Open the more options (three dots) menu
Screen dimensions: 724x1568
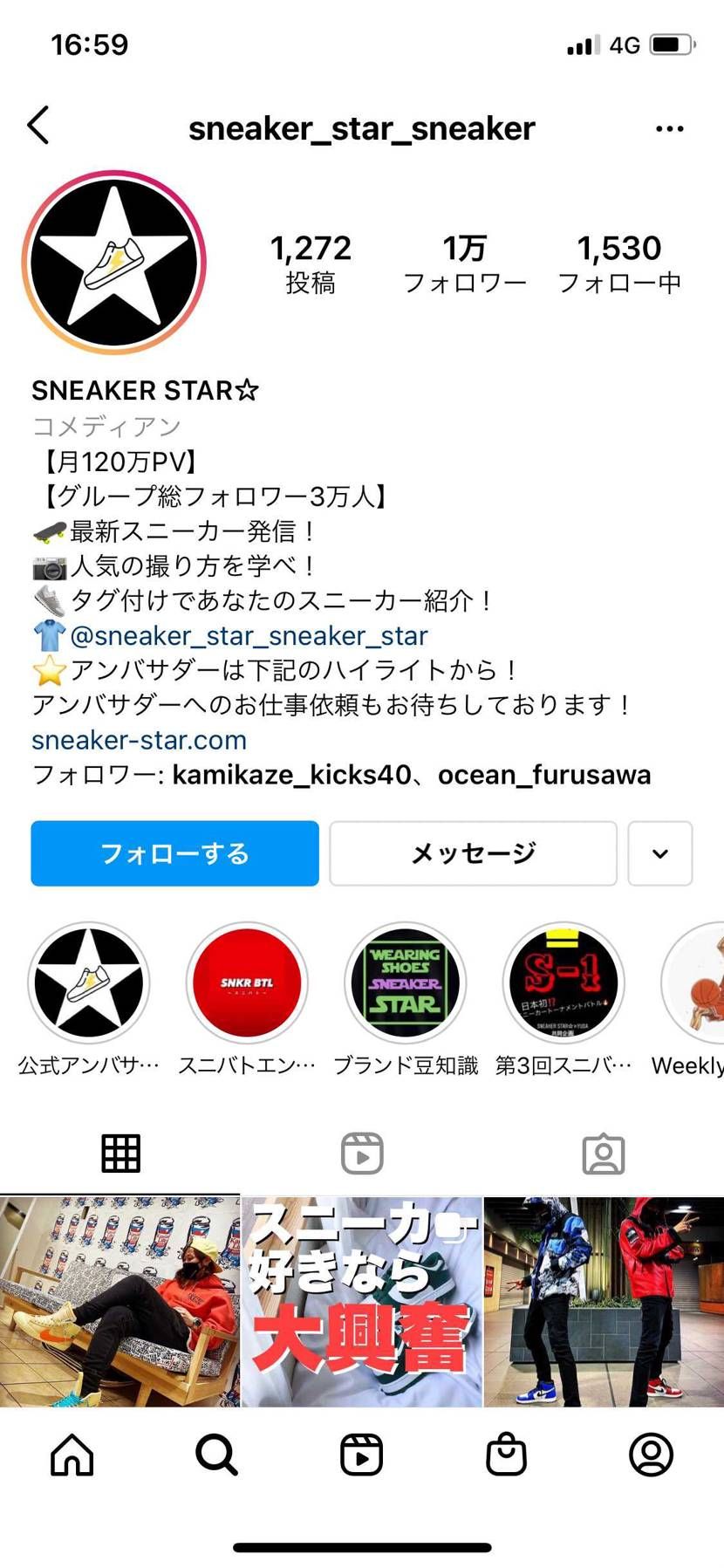(x=668, y=127)
